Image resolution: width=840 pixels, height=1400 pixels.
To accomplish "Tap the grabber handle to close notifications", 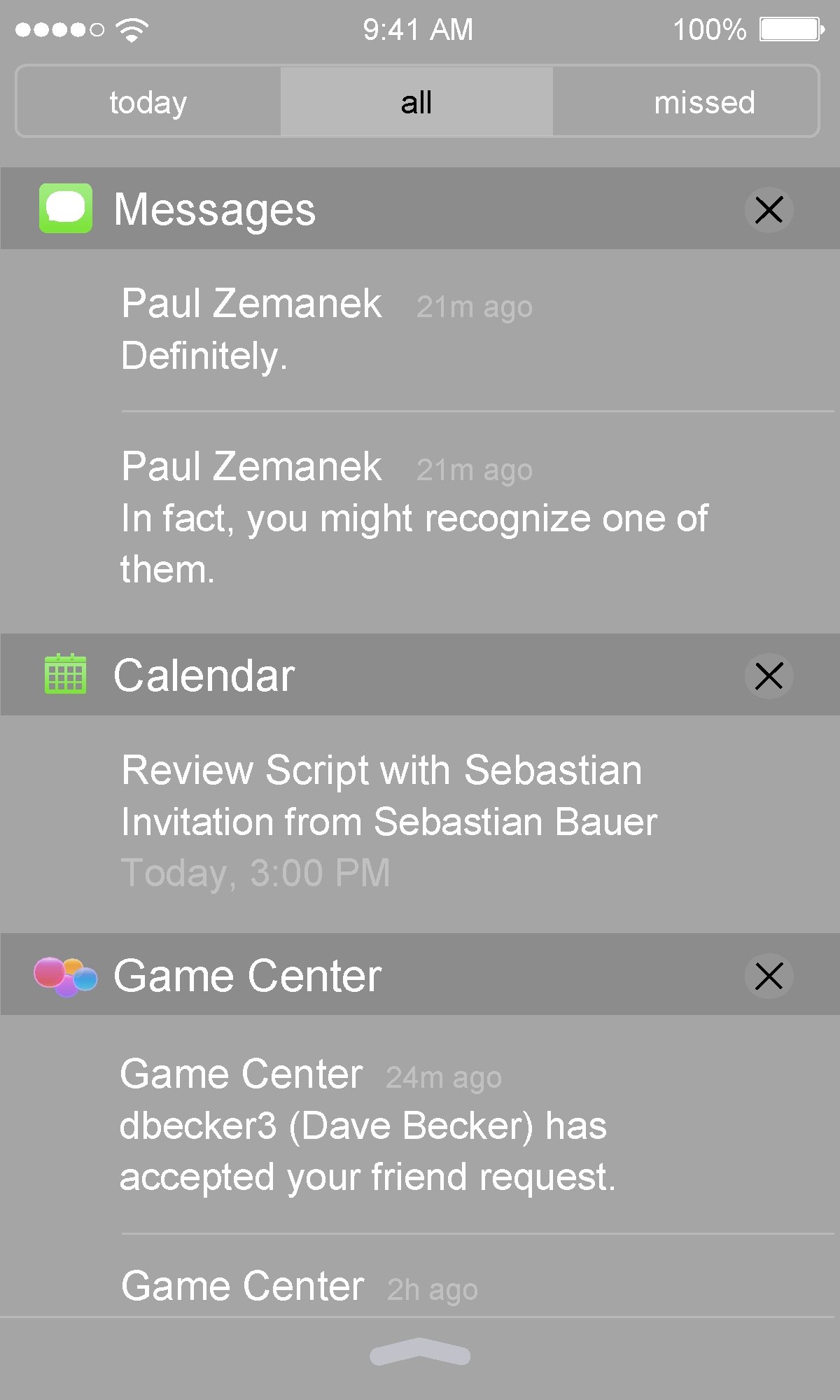I will [420, 1354].
